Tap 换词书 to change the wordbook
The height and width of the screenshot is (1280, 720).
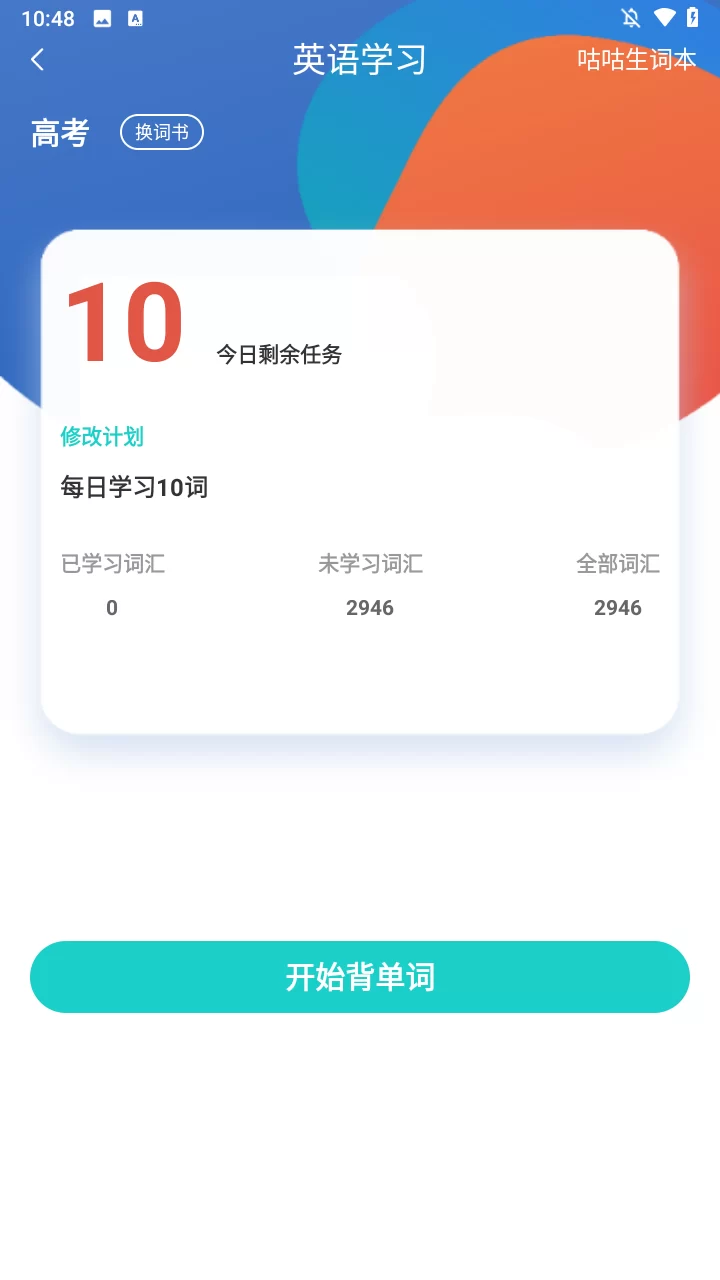pyautogui.click(x=161, y=132)
